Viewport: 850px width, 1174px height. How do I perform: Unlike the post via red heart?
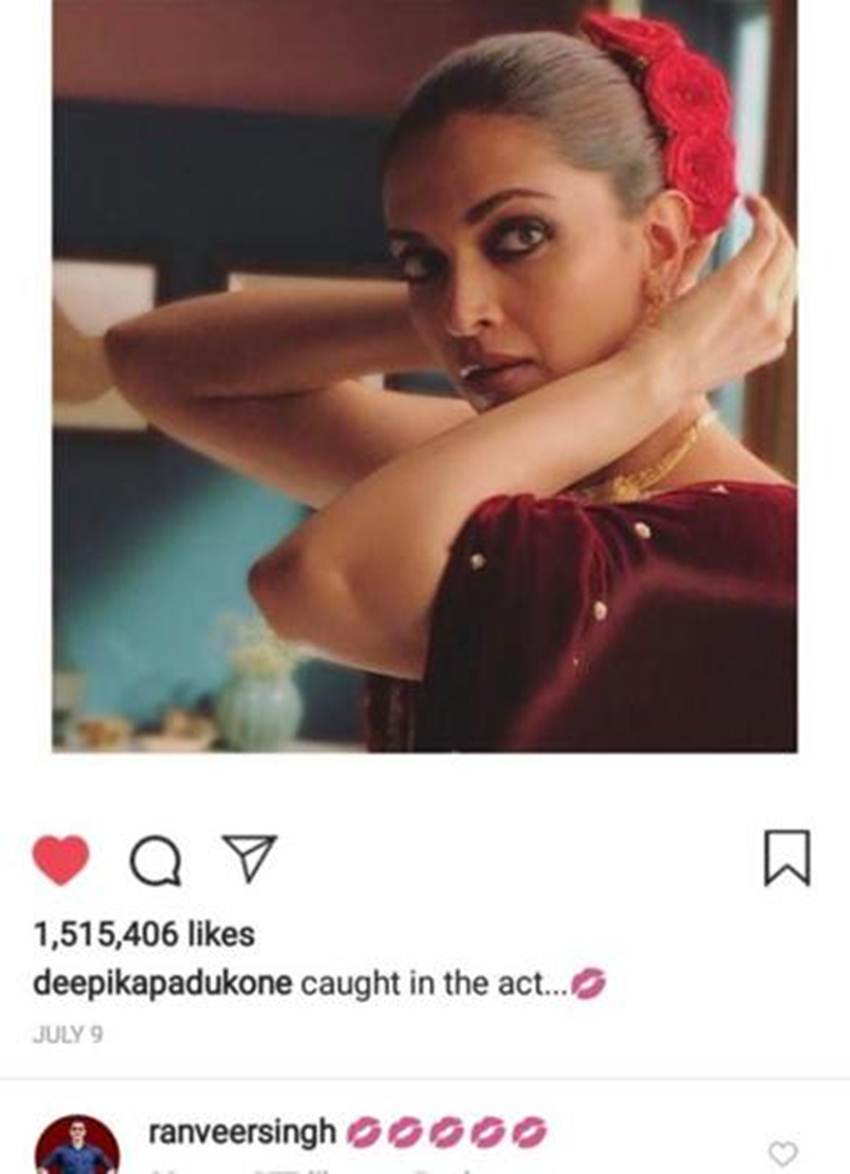[x=61, y=860]
